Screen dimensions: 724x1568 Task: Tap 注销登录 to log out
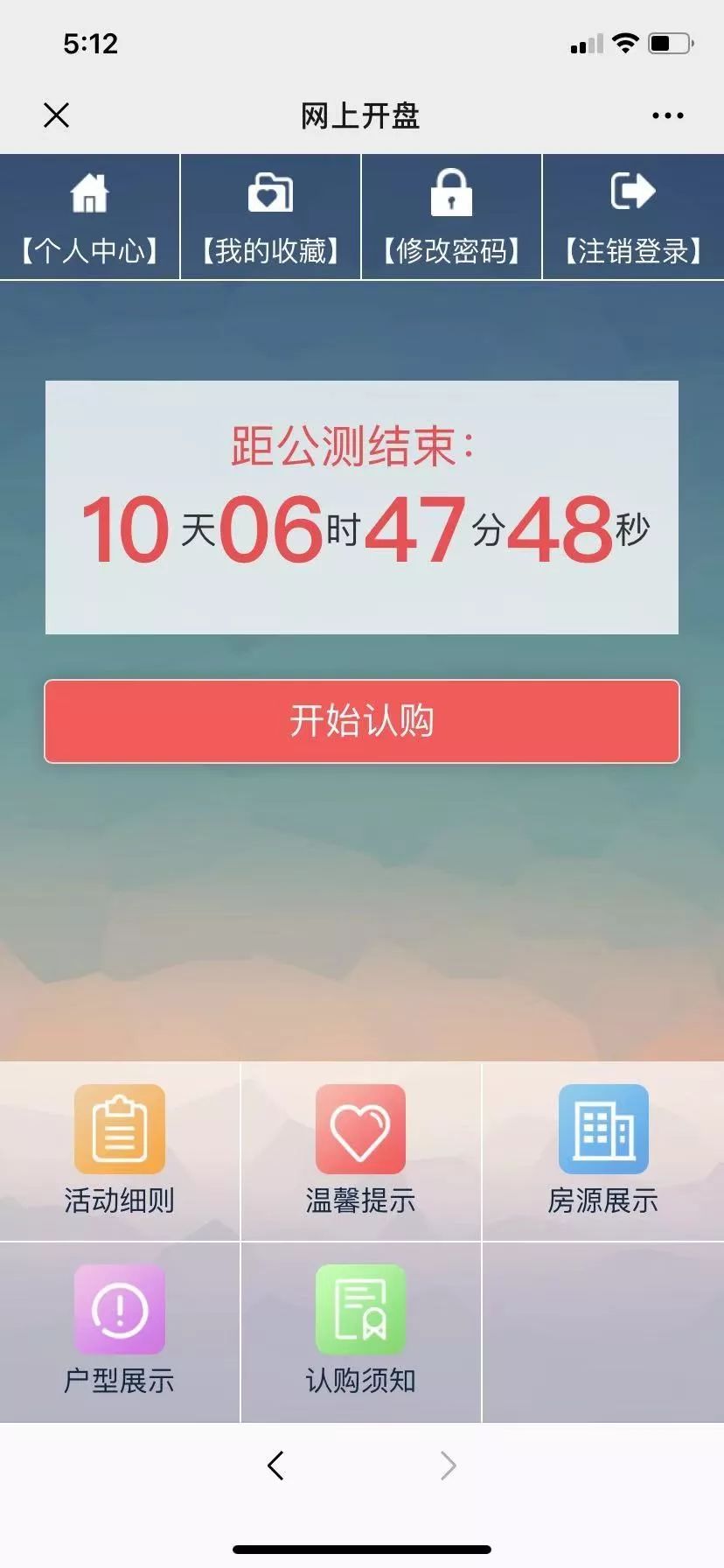pyautogui.click(x=633, y=218)
